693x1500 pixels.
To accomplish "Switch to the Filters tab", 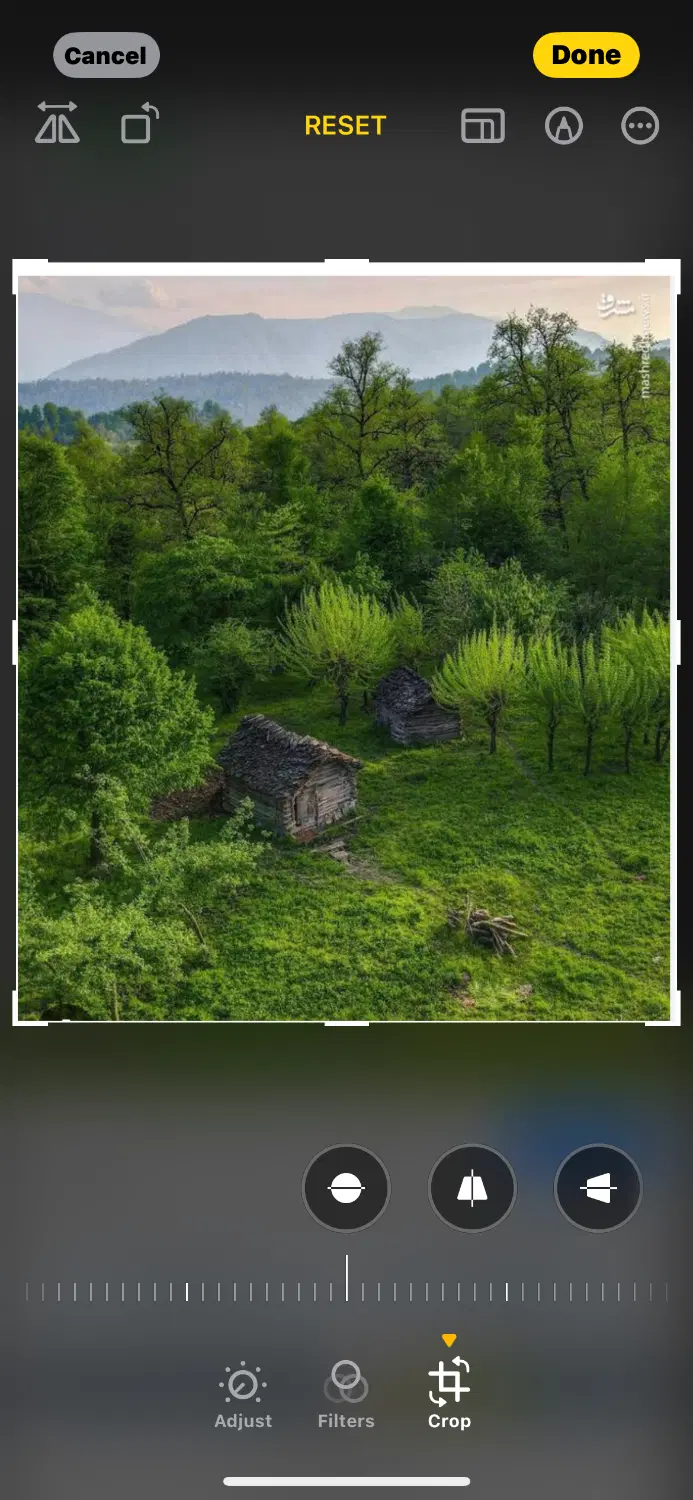I will [346, 1395].
